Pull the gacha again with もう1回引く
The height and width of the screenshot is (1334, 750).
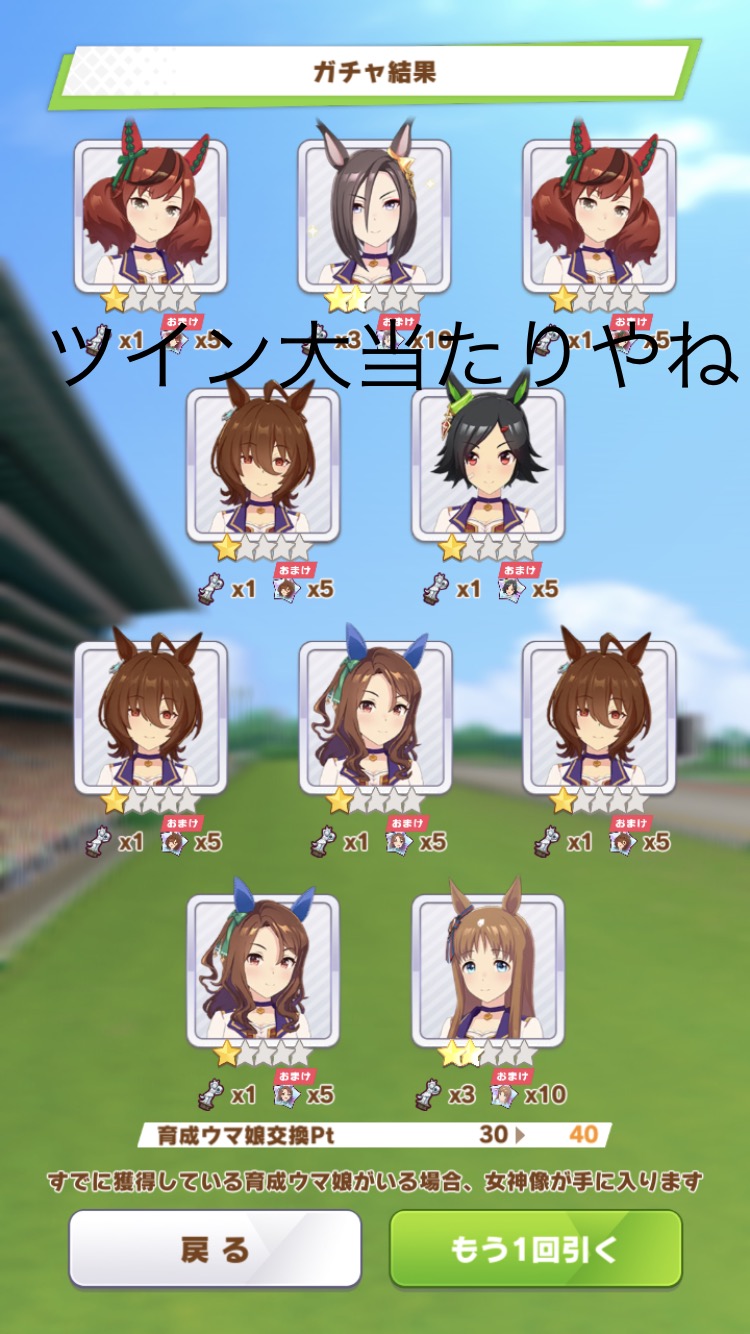pos(535,1248)
